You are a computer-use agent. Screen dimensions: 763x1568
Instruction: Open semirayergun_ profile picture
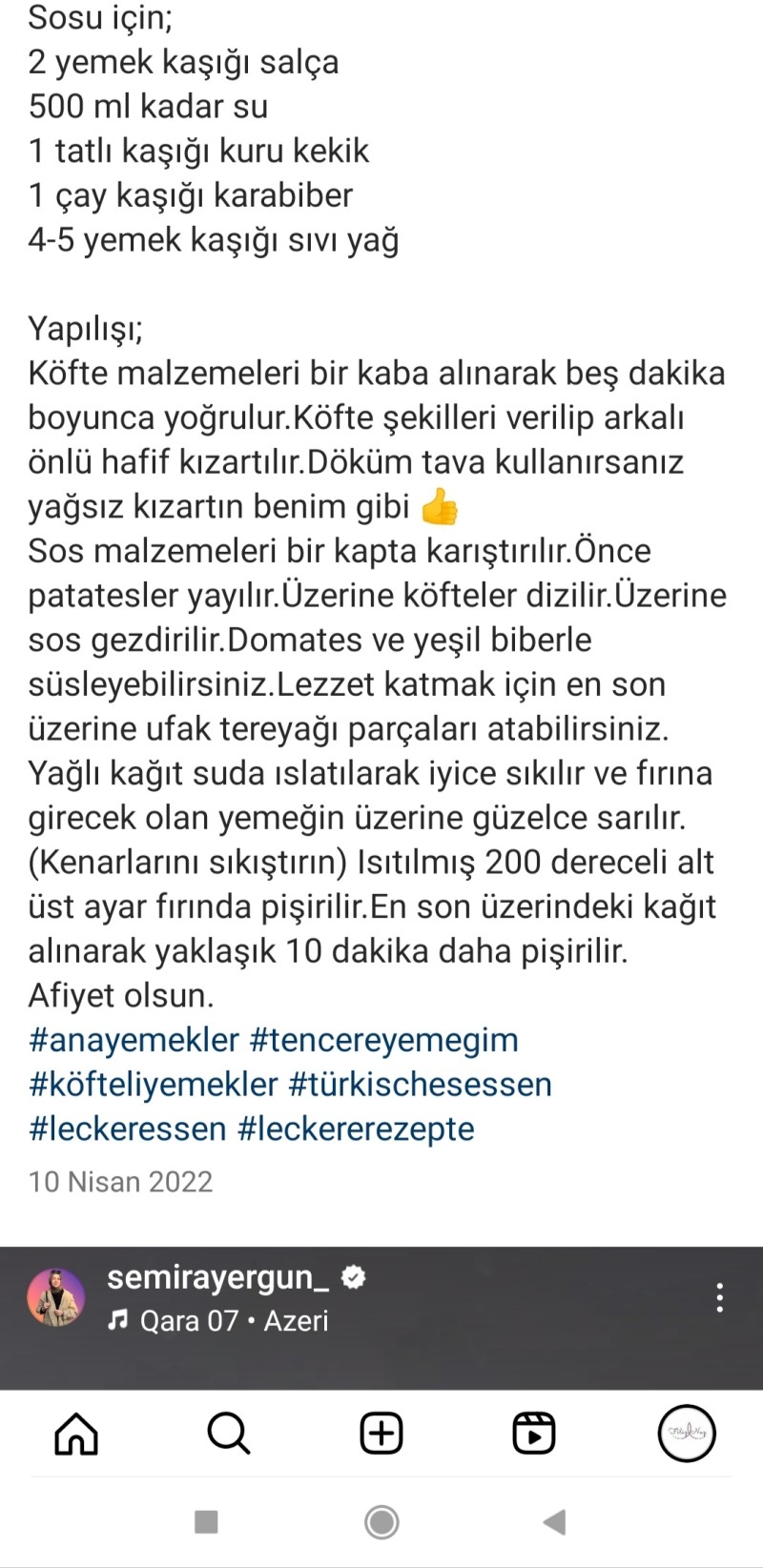56,1297
